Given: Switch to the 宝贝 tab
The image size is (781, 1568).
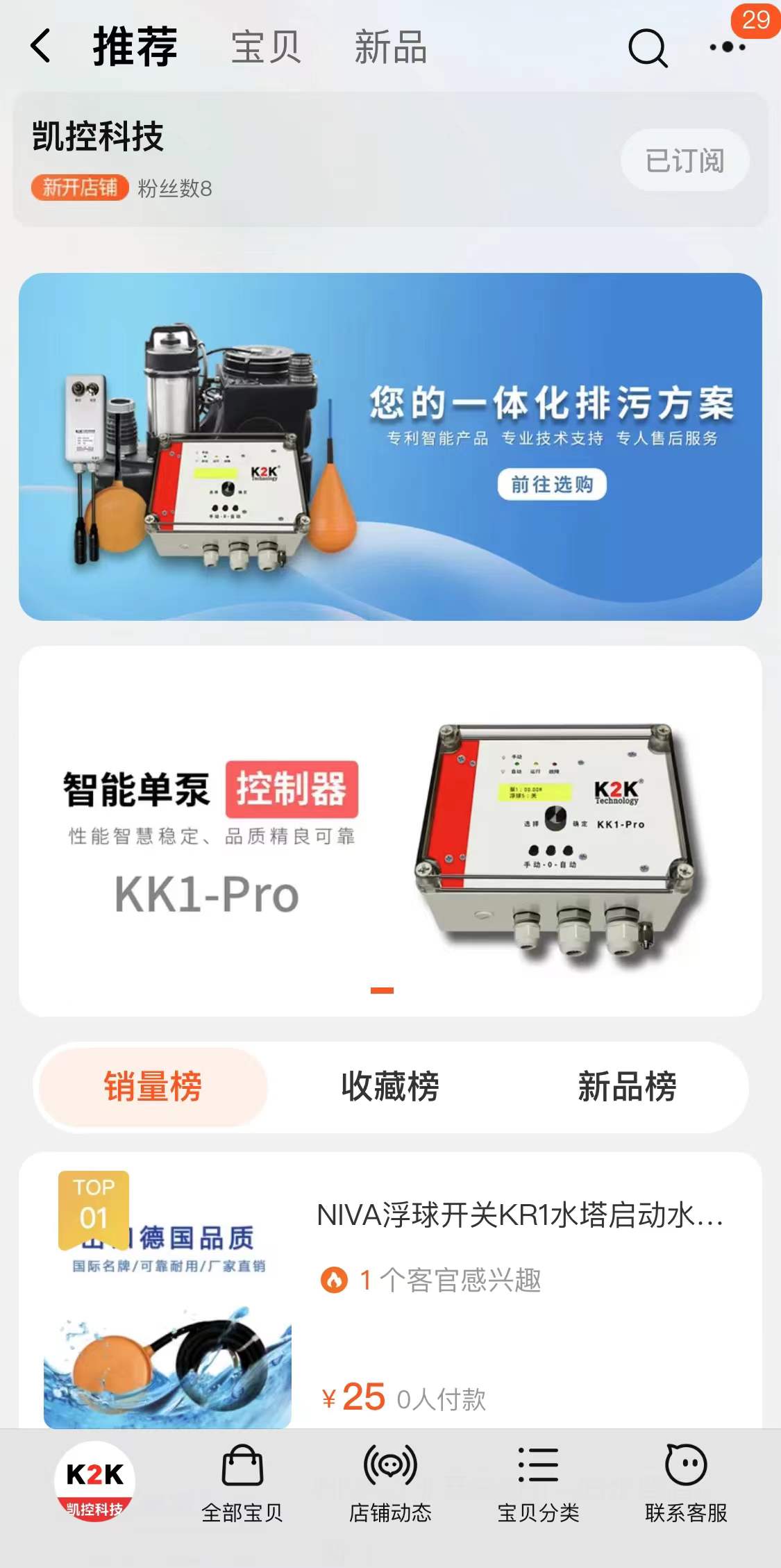Looking at the screenshot, I should coord(266,47).
